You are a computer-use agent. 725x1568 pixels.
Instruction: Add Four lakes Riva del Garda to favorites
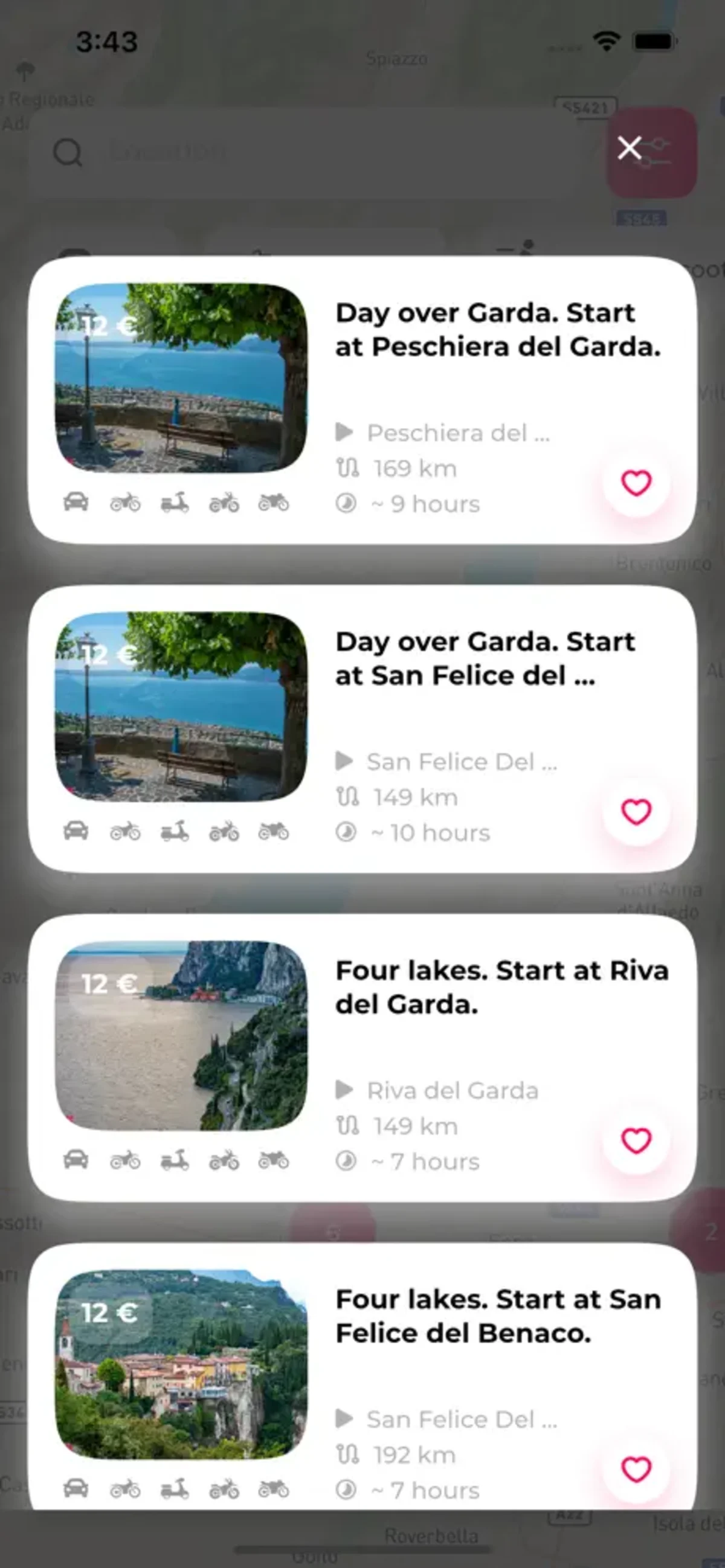click(636, 1141)
